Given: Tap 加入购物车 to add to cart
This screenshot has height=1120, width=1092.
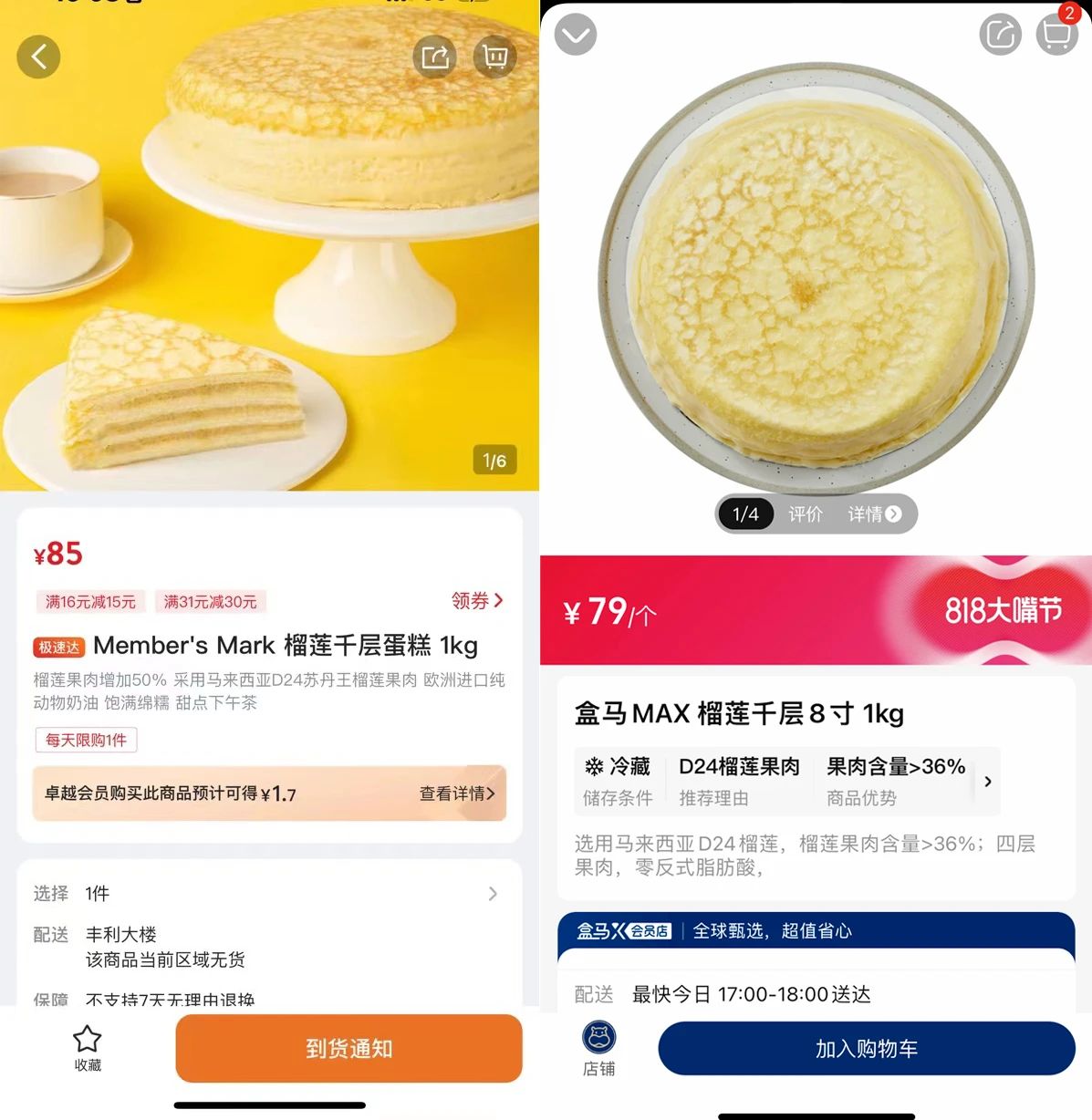Looking at the screenshot, I should click(866, 1049).
